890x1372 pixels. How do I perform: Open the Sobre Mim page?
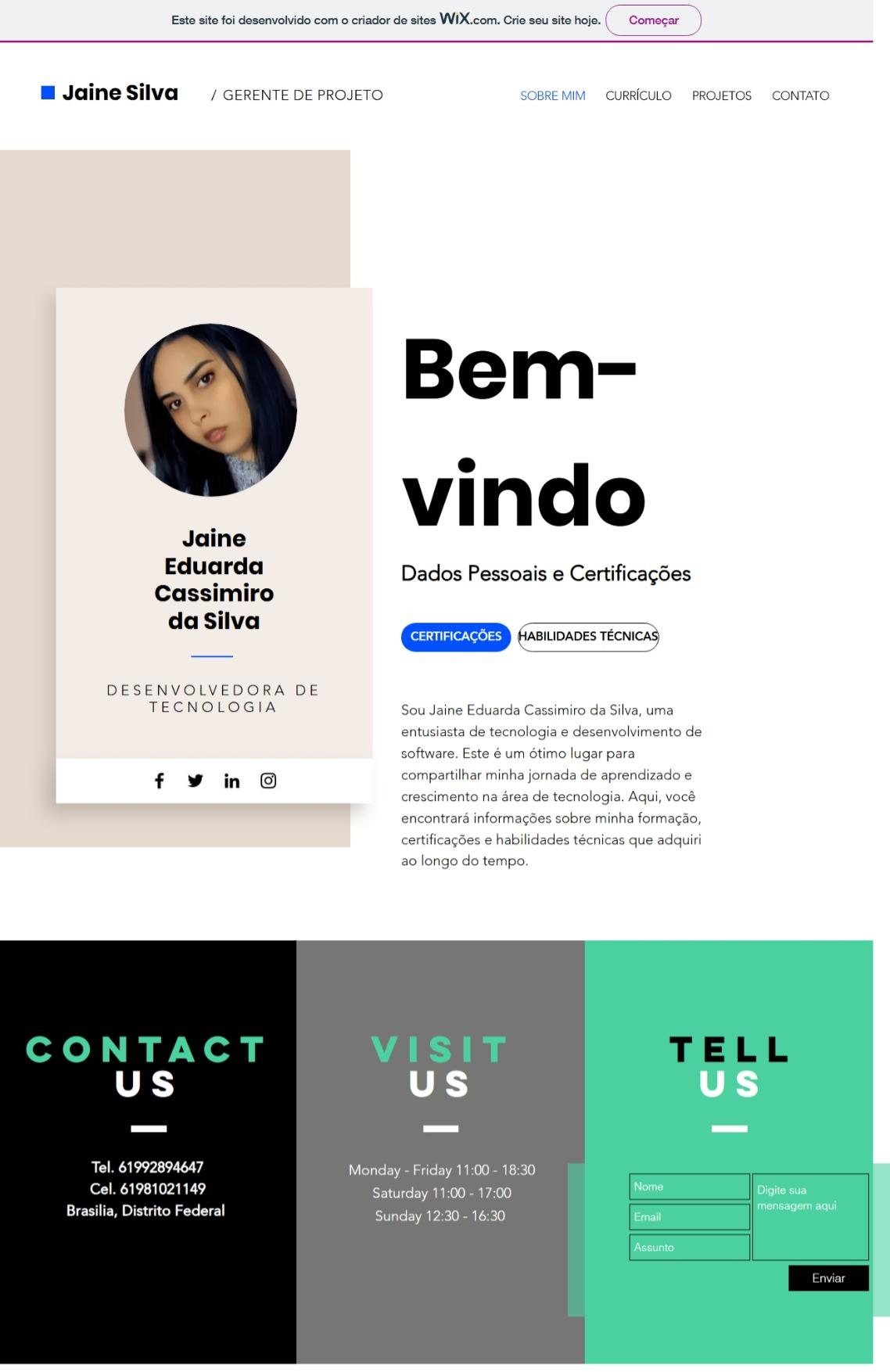pos(552,95)
